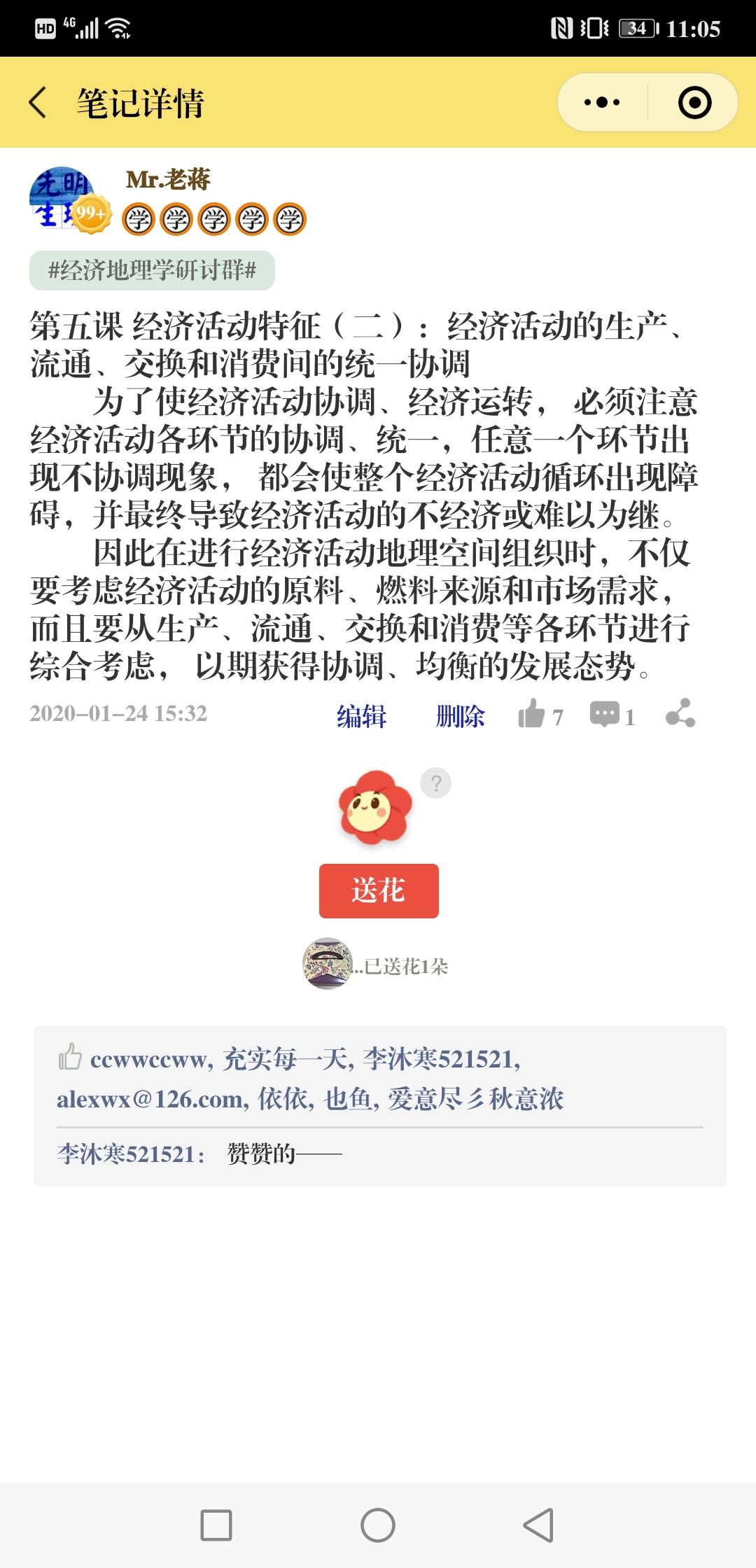Open comments via the speech bubble icon
This screenshot has width=756, height=1568.
tap(605, 715)
